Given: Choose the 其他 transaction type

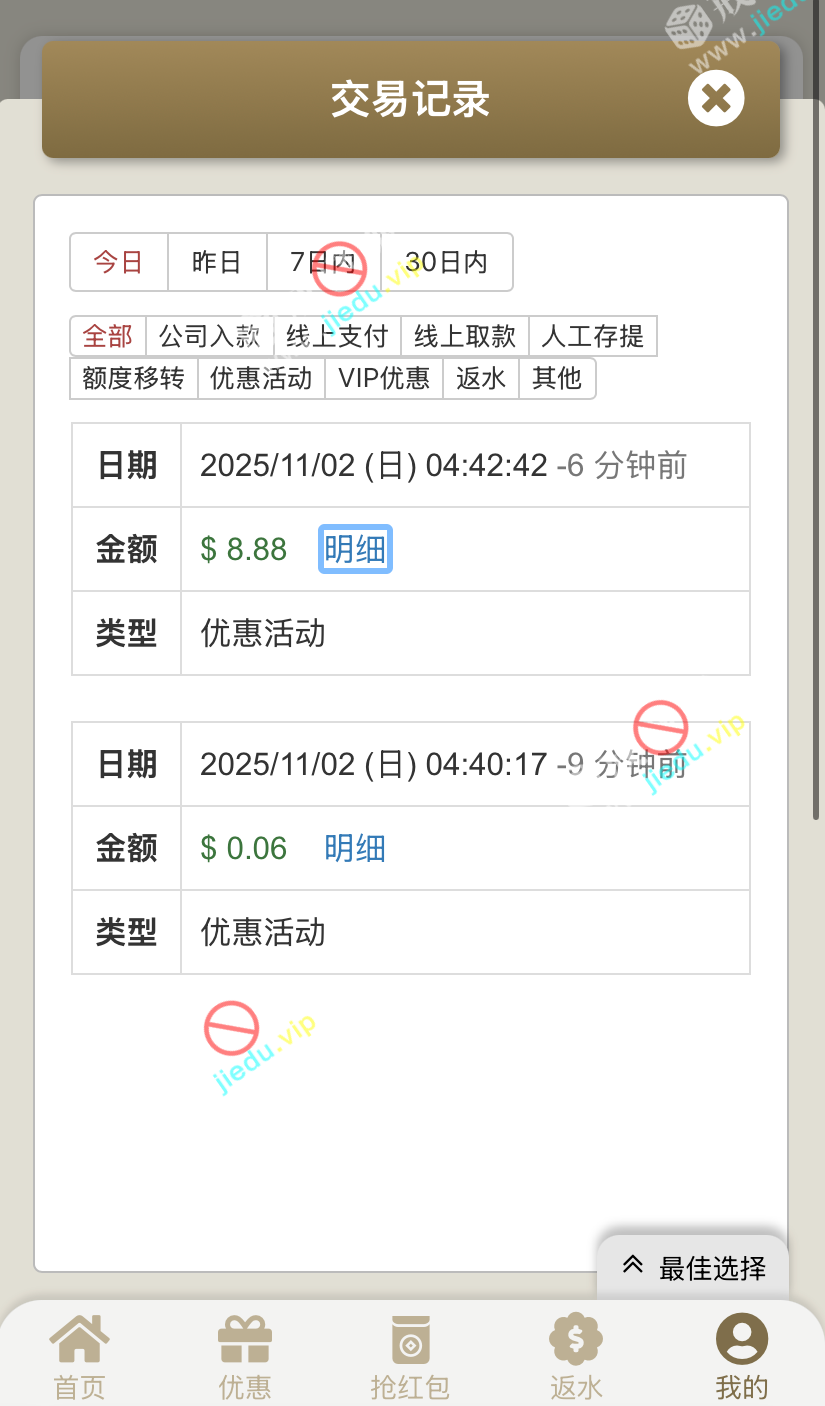Looking at the screenshot, I should 557,378.
